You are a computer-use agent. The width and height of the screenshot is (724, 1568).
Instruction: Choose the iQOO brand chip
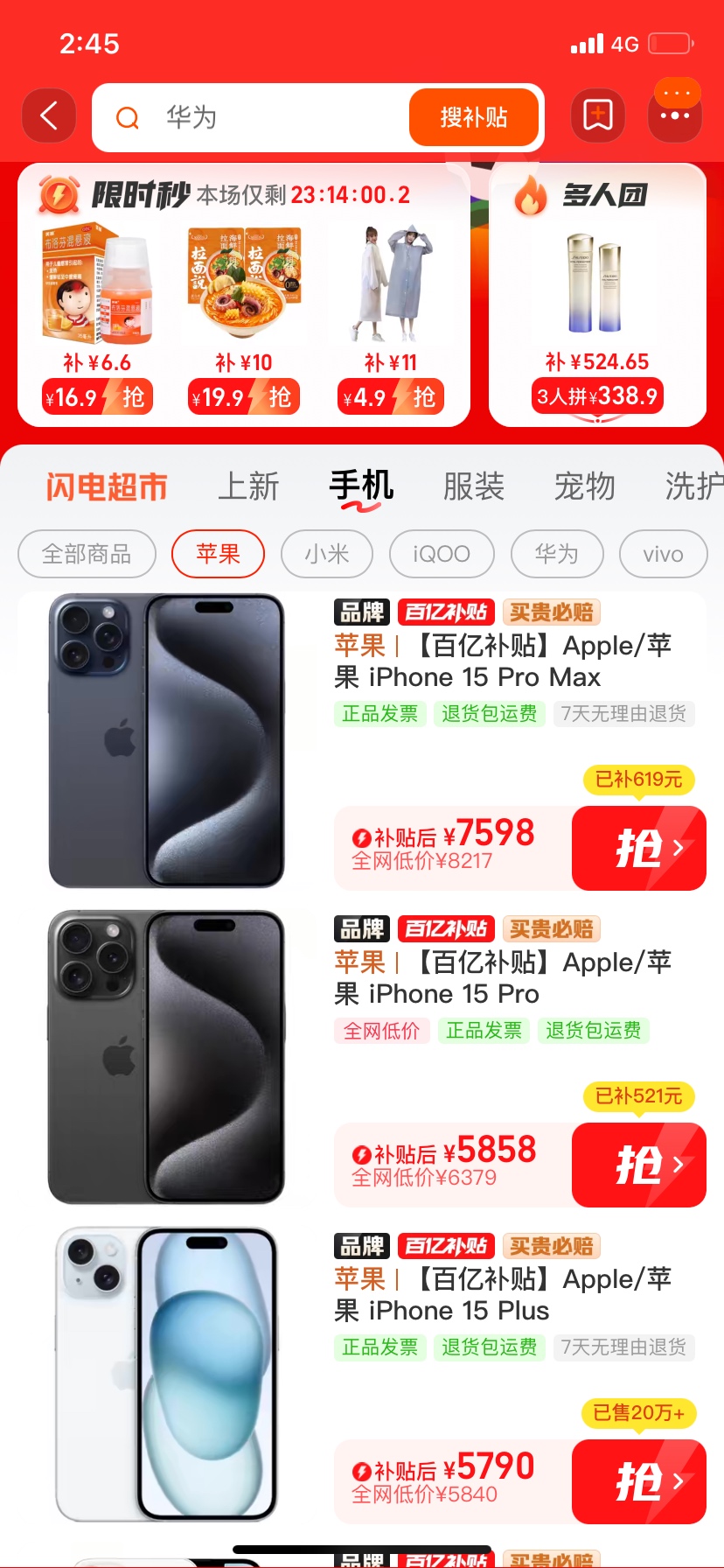[442, 554]
